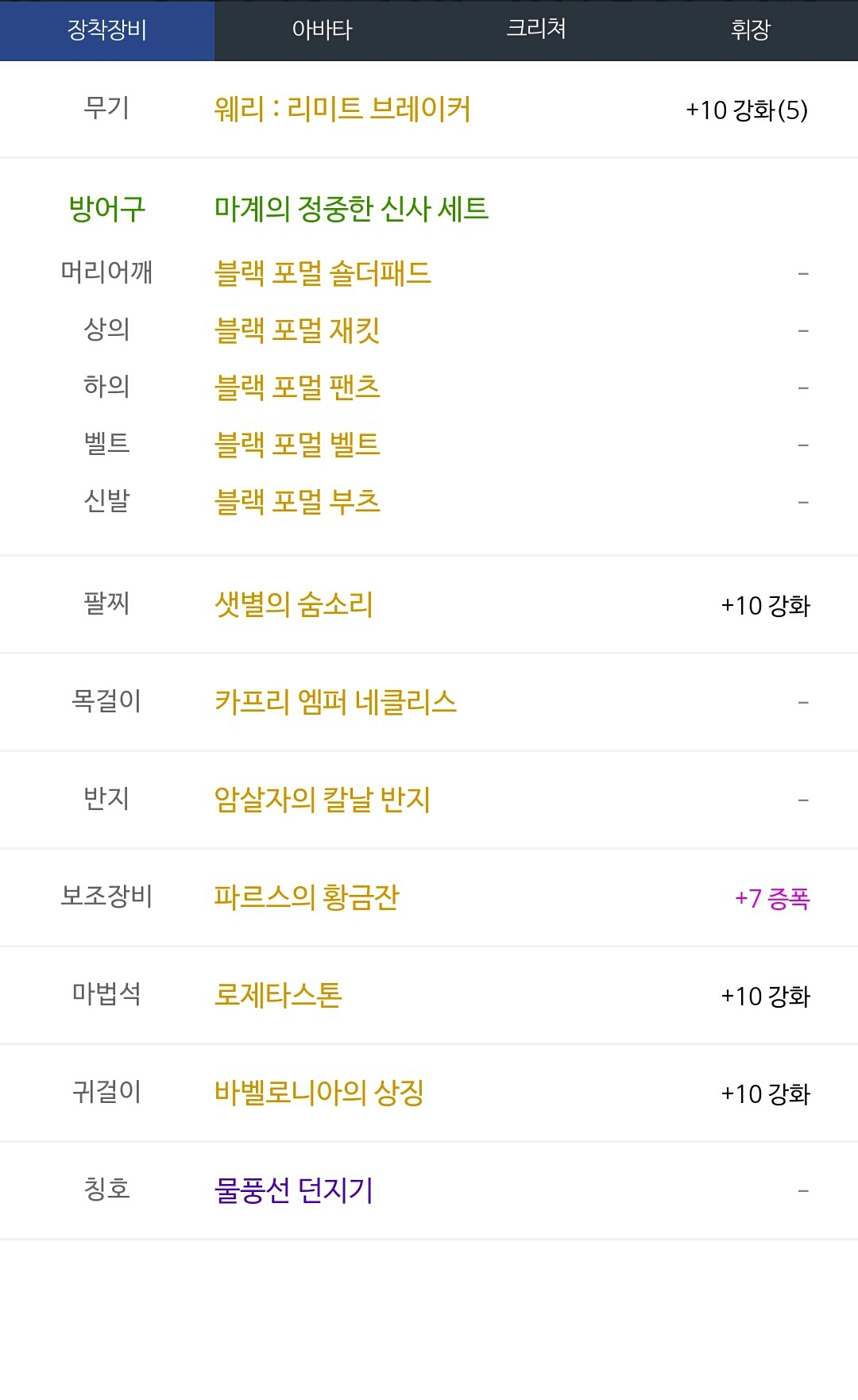View 파르스의 황금잔 sub-equipment
The height and width of the screenshot is (1400, 858).
[306, 897]
